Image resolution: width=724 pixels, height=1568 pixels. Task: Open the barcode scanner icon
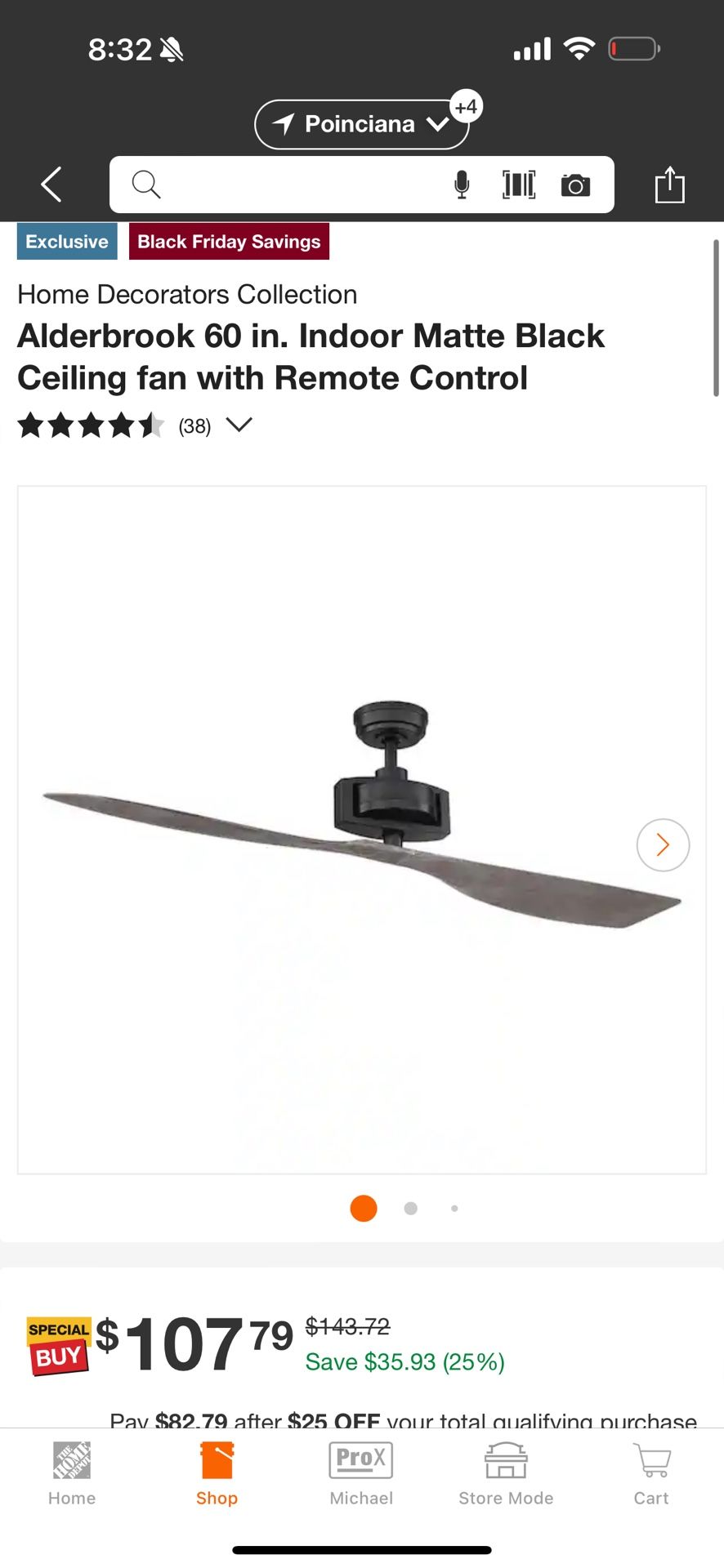tap(519, 185)
